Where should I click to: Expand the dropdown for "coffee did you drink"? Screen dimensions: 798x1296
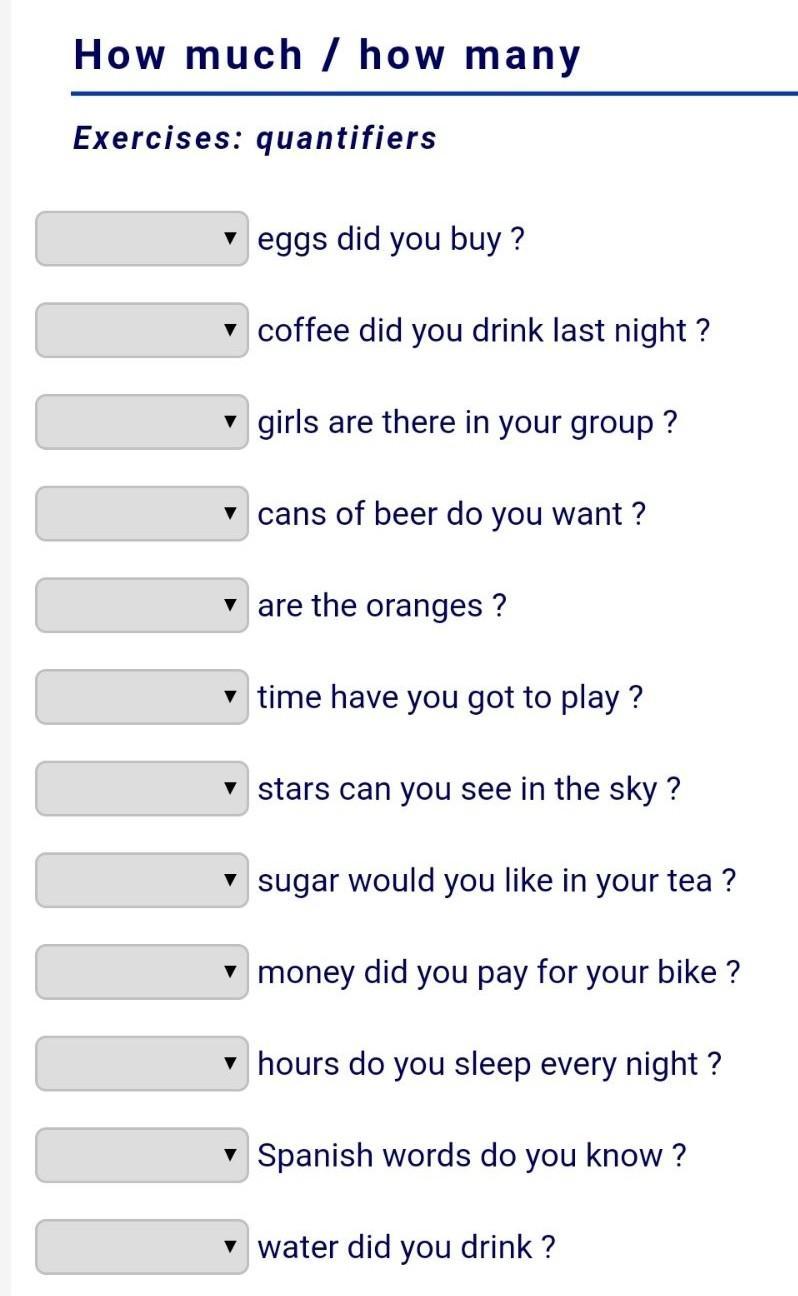(x=142, y=331)
